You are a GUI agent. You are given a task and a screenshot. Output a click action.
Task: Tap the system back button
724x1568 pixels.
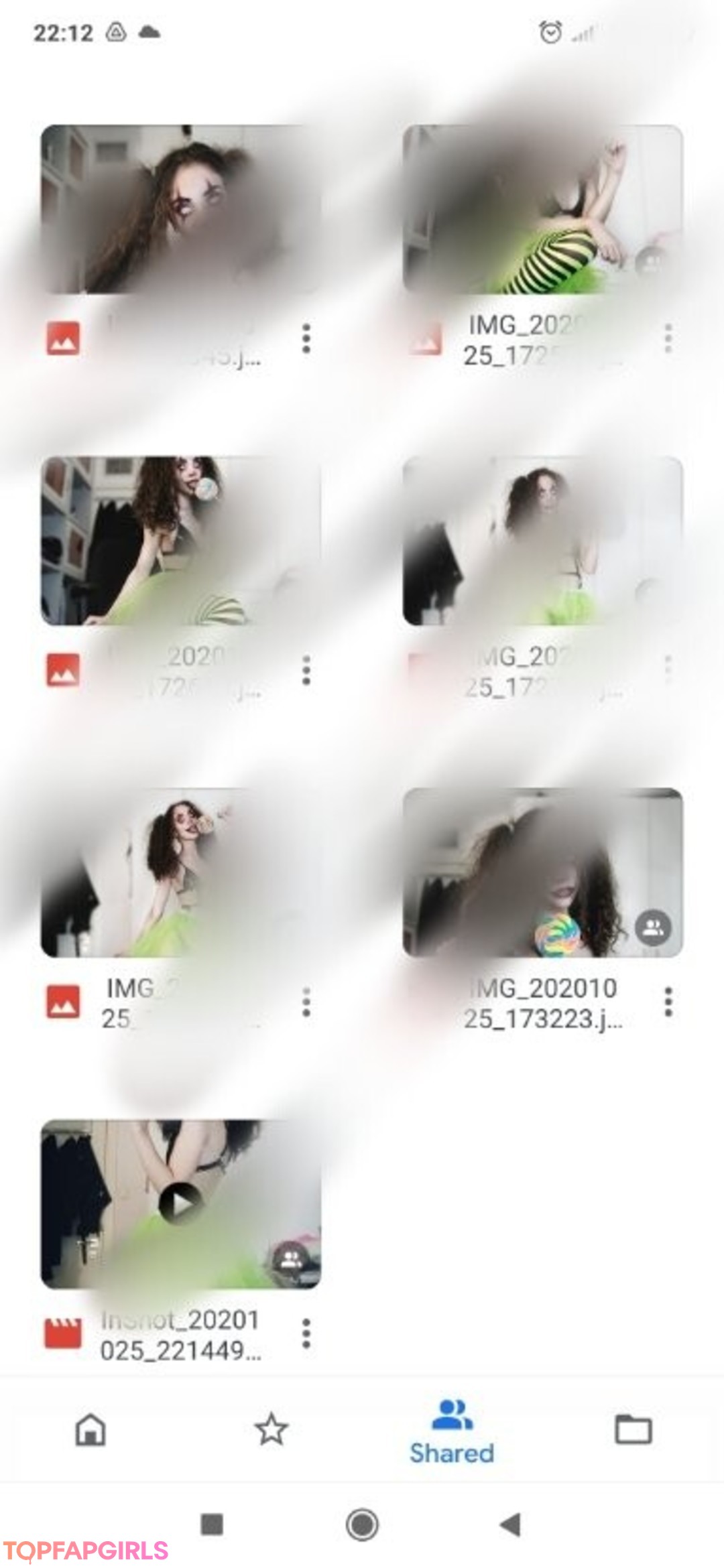pos(511,1524)
